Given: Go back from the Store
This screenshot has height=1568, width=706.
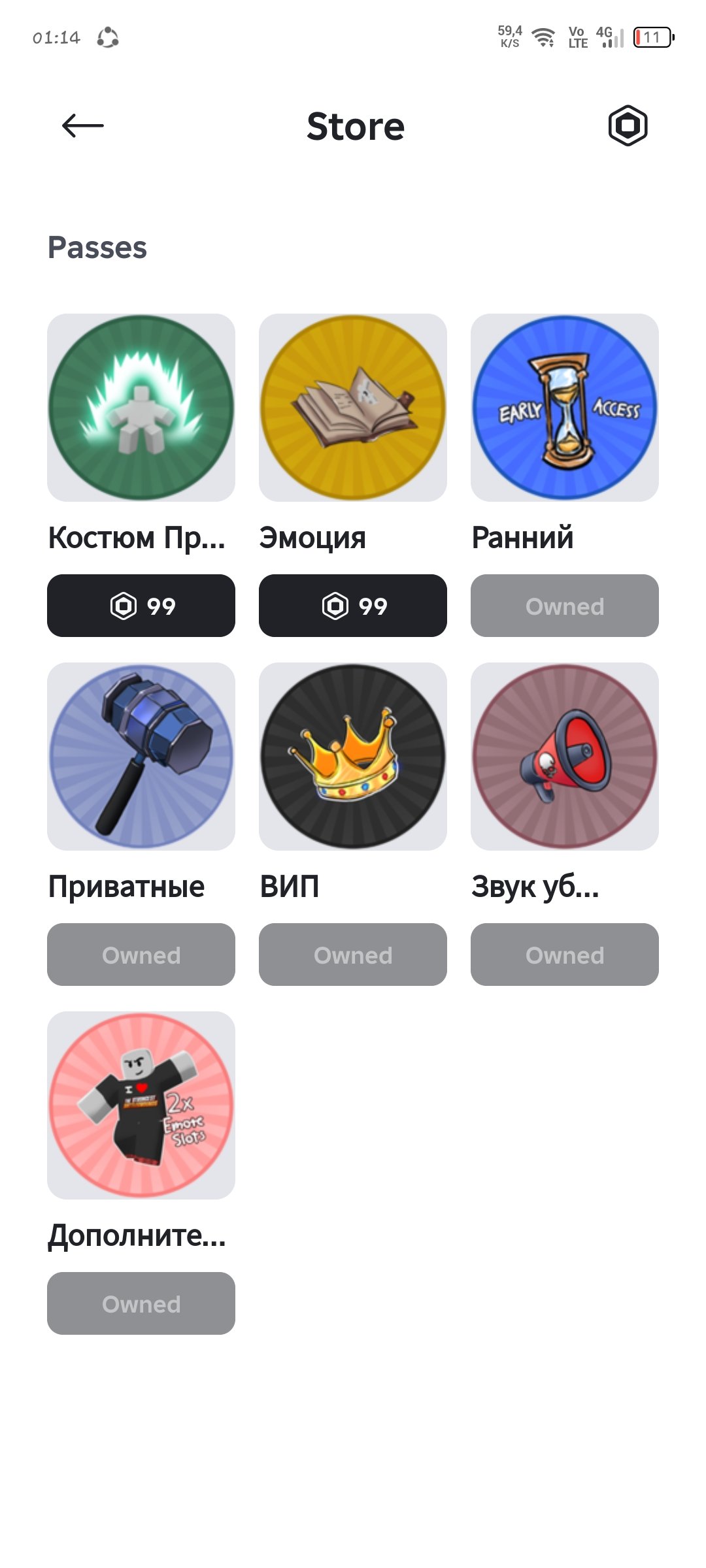Looking at the screenshot, I should (82, 125).
